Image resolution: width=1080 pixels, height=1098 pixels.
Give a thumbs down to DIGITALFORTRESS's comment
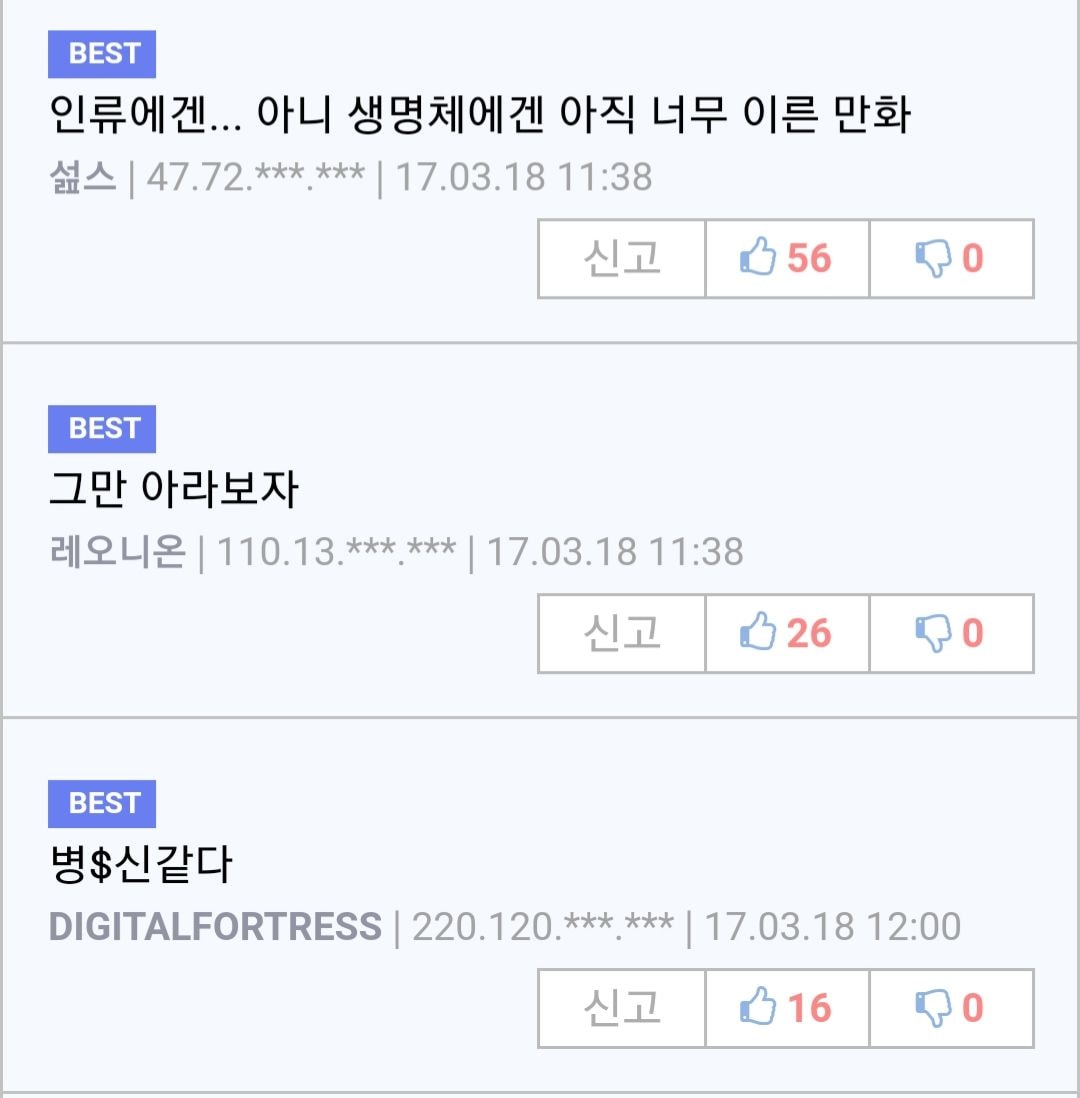(x=951, y=1008)
